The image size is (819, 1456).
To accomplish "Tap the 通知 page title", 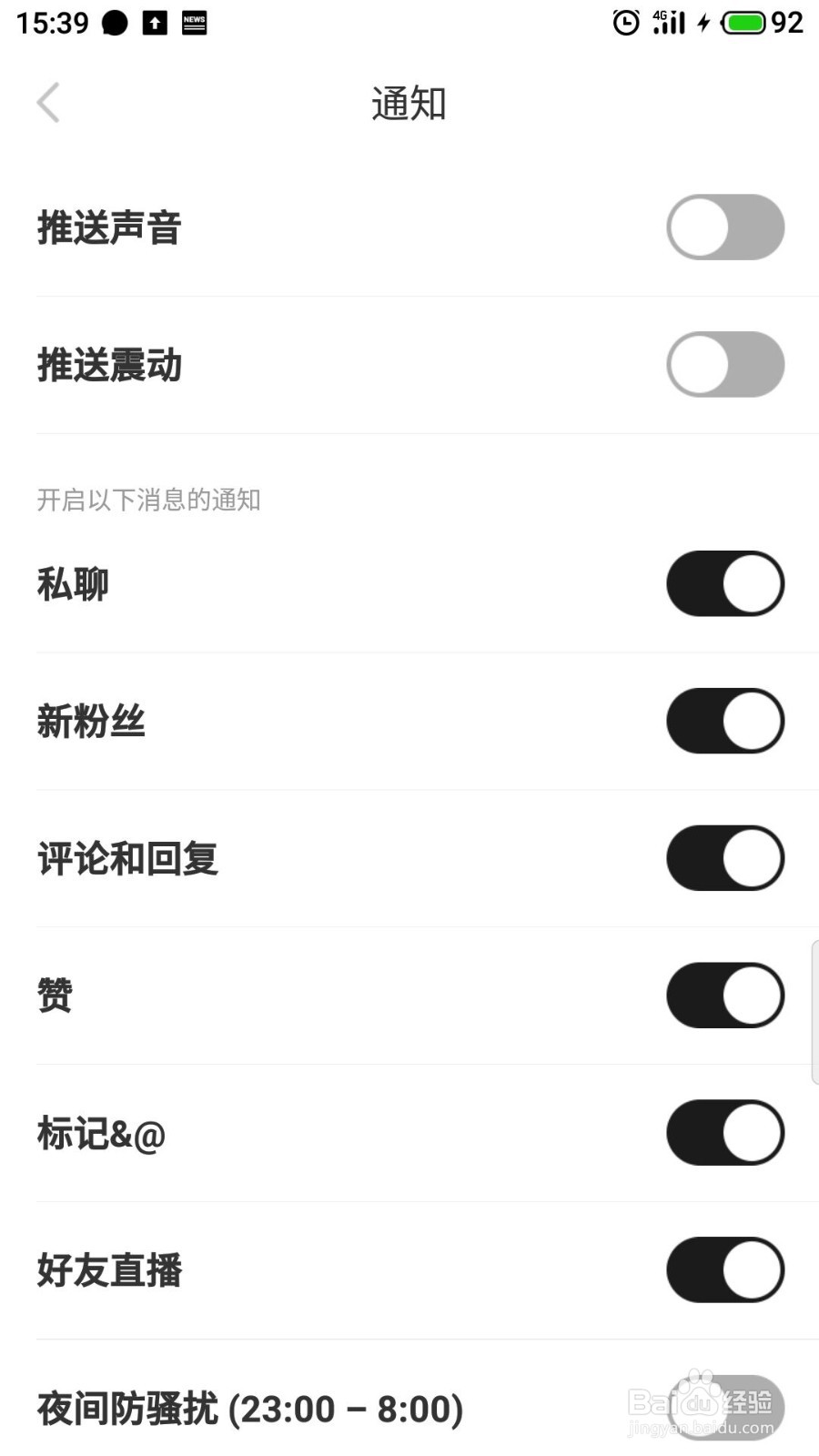I will coord(409,102).
